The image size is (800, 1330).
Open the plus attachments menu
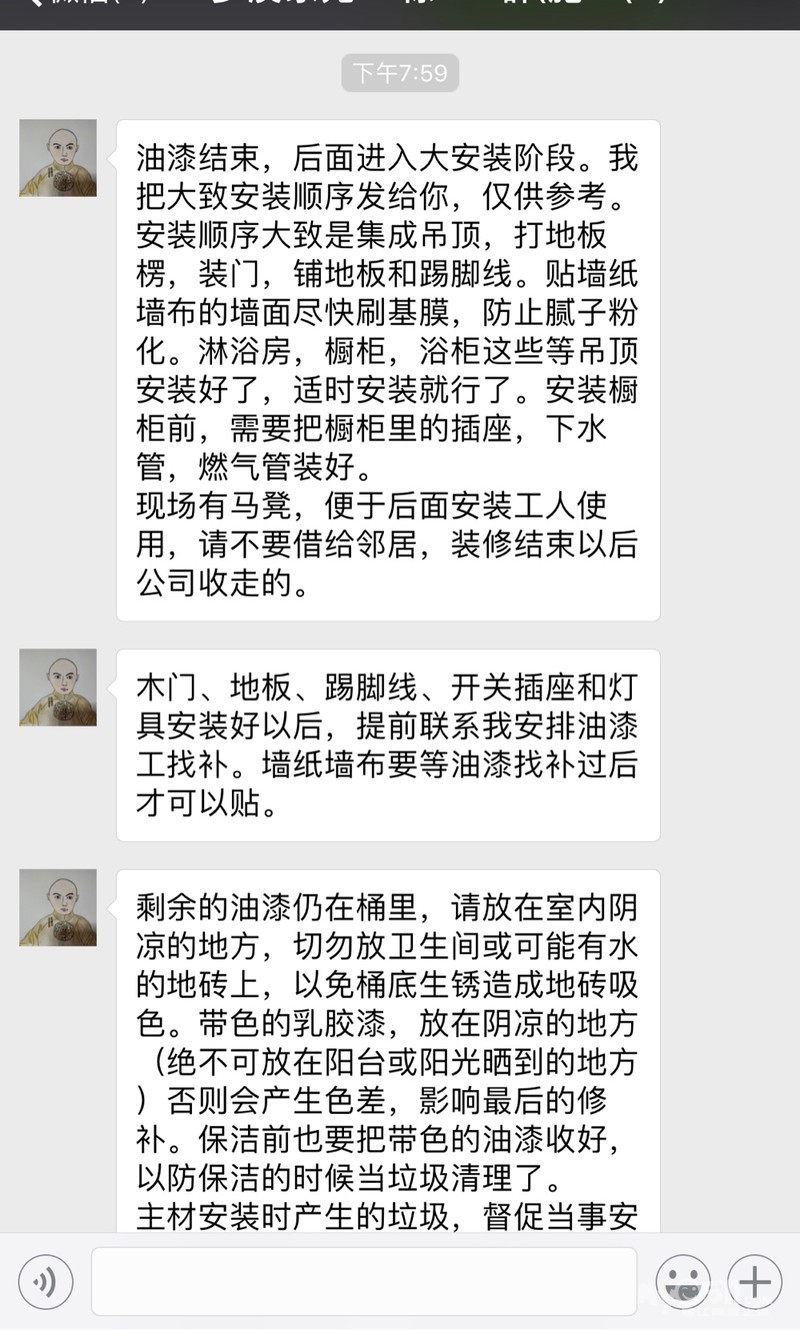tap(754, 1281)
